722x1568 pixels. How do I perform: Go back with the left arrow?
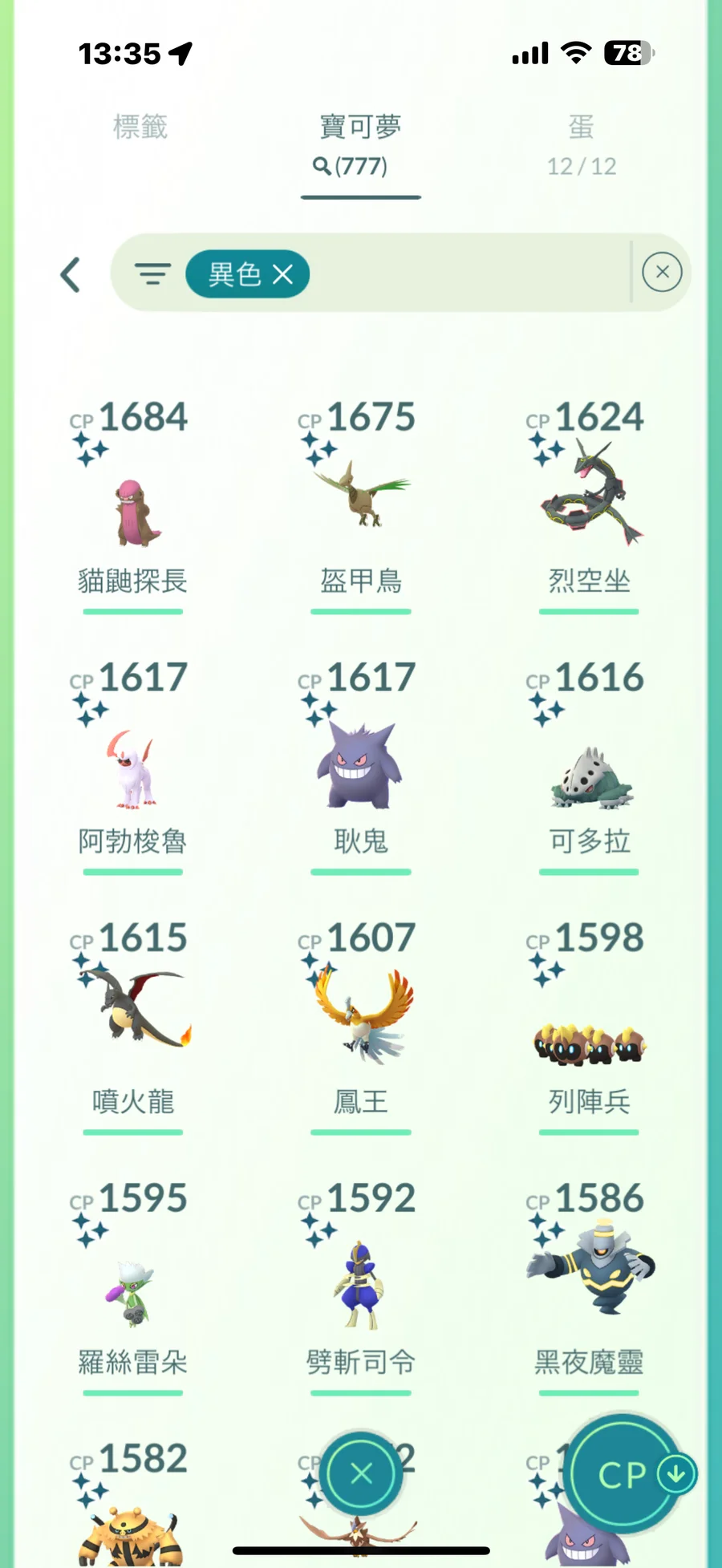point(71,274)
